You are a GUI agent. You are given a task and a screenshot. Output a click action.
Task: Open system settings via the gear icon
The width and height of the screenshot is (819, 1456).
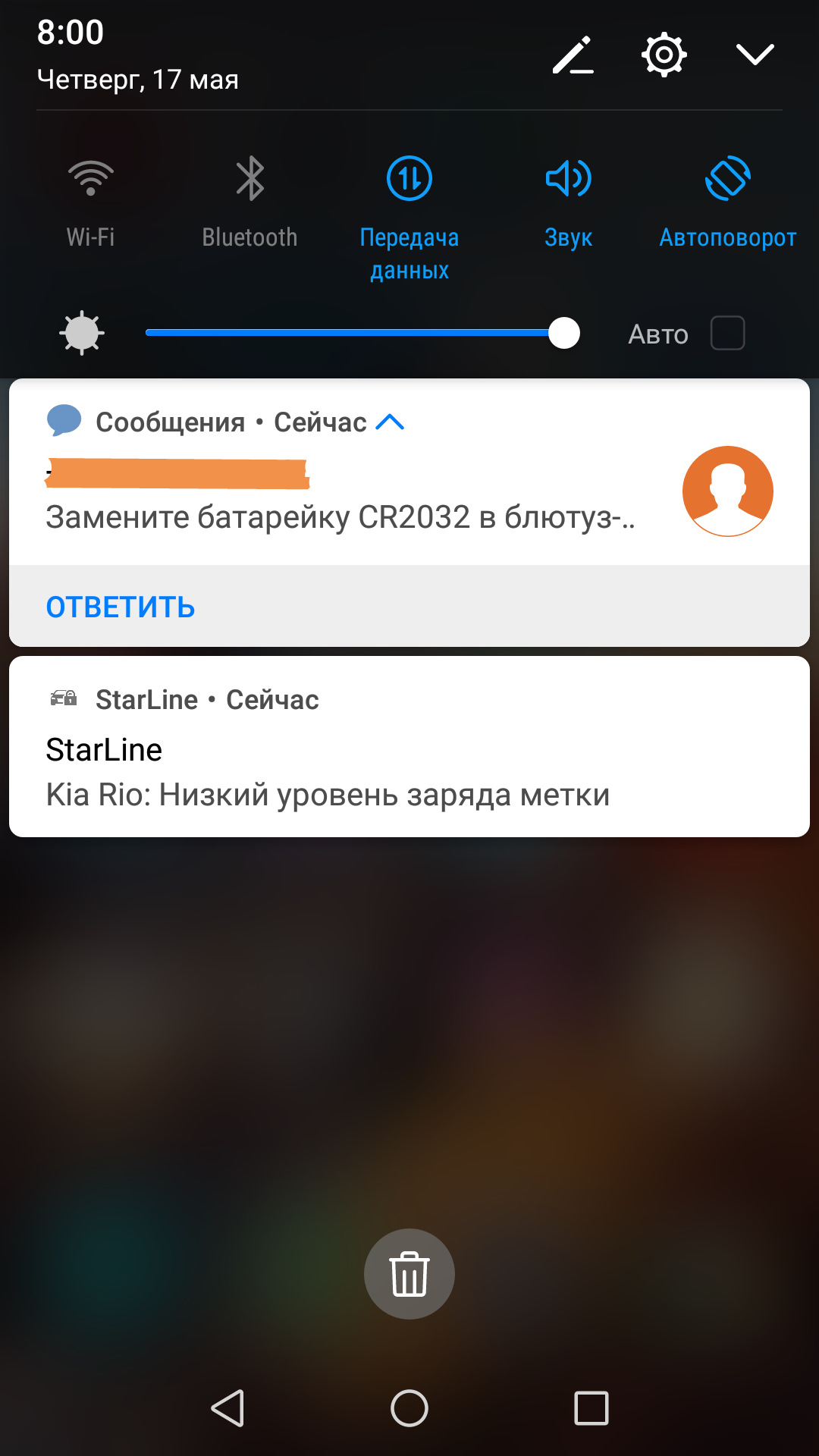coord(664,55)
